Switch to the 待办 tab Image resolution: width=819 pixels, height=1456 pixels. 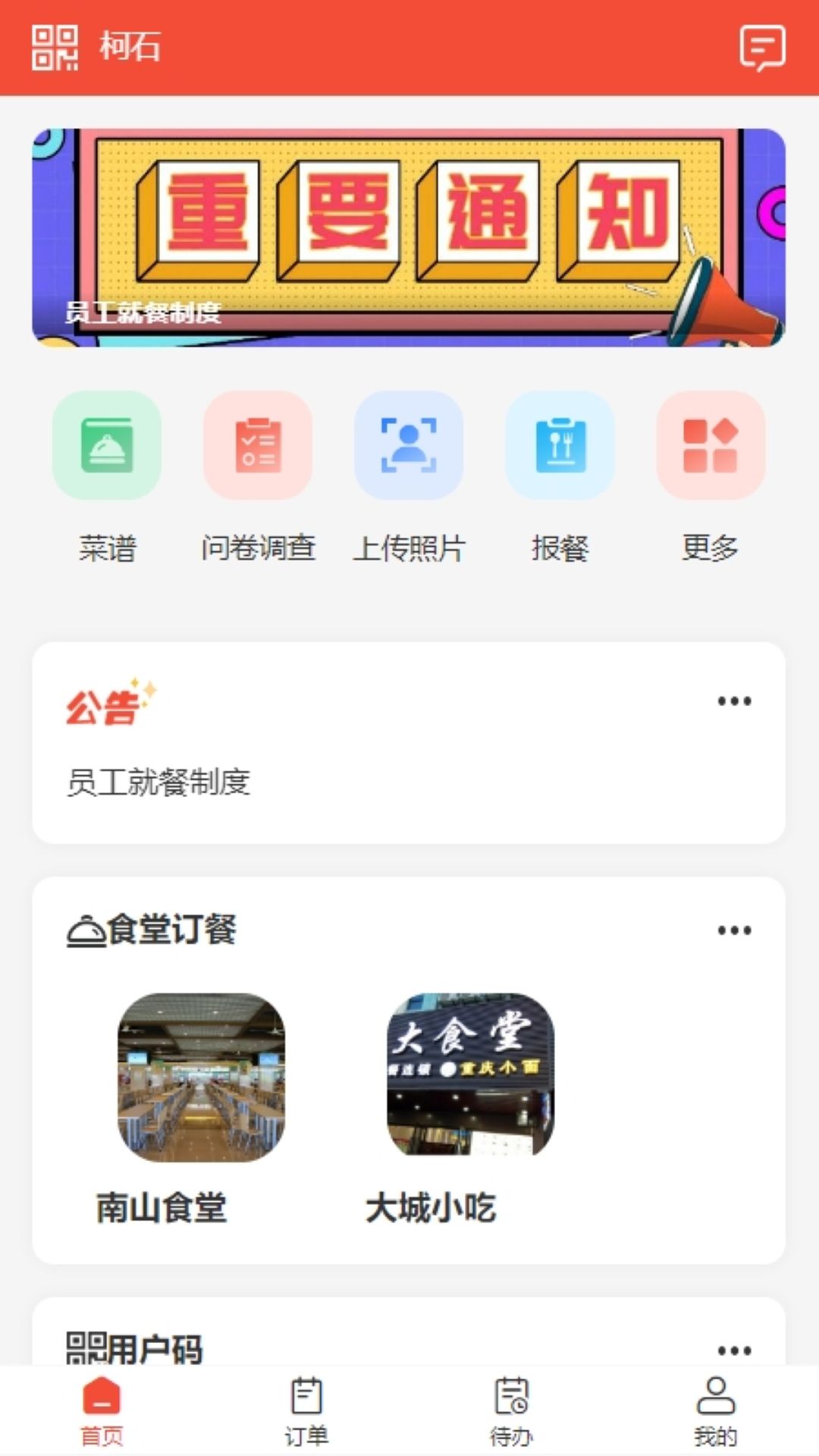point(511,1411)
